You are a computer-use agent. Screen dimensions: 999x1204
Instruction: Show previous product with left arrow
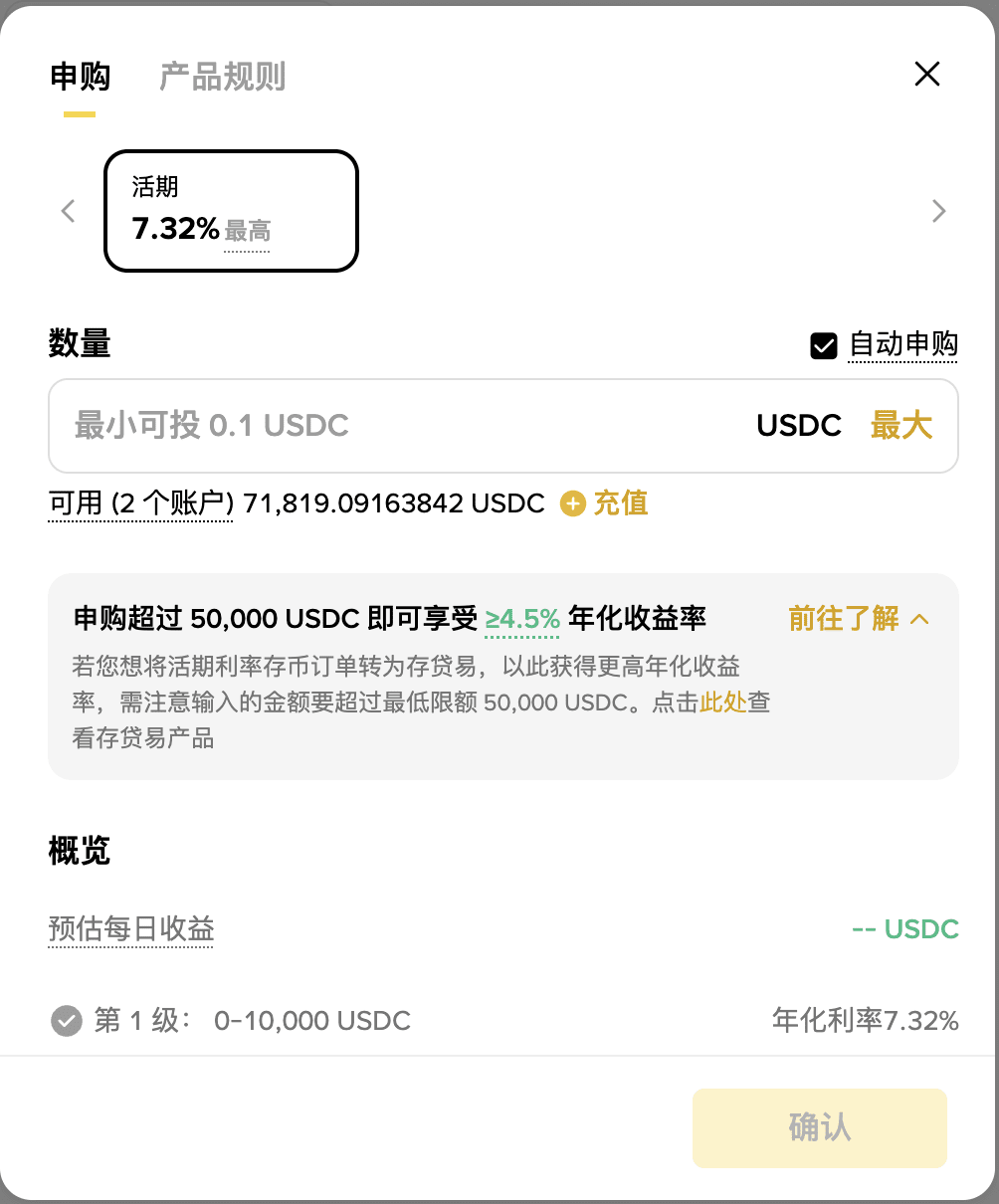(x=68, y=211)
